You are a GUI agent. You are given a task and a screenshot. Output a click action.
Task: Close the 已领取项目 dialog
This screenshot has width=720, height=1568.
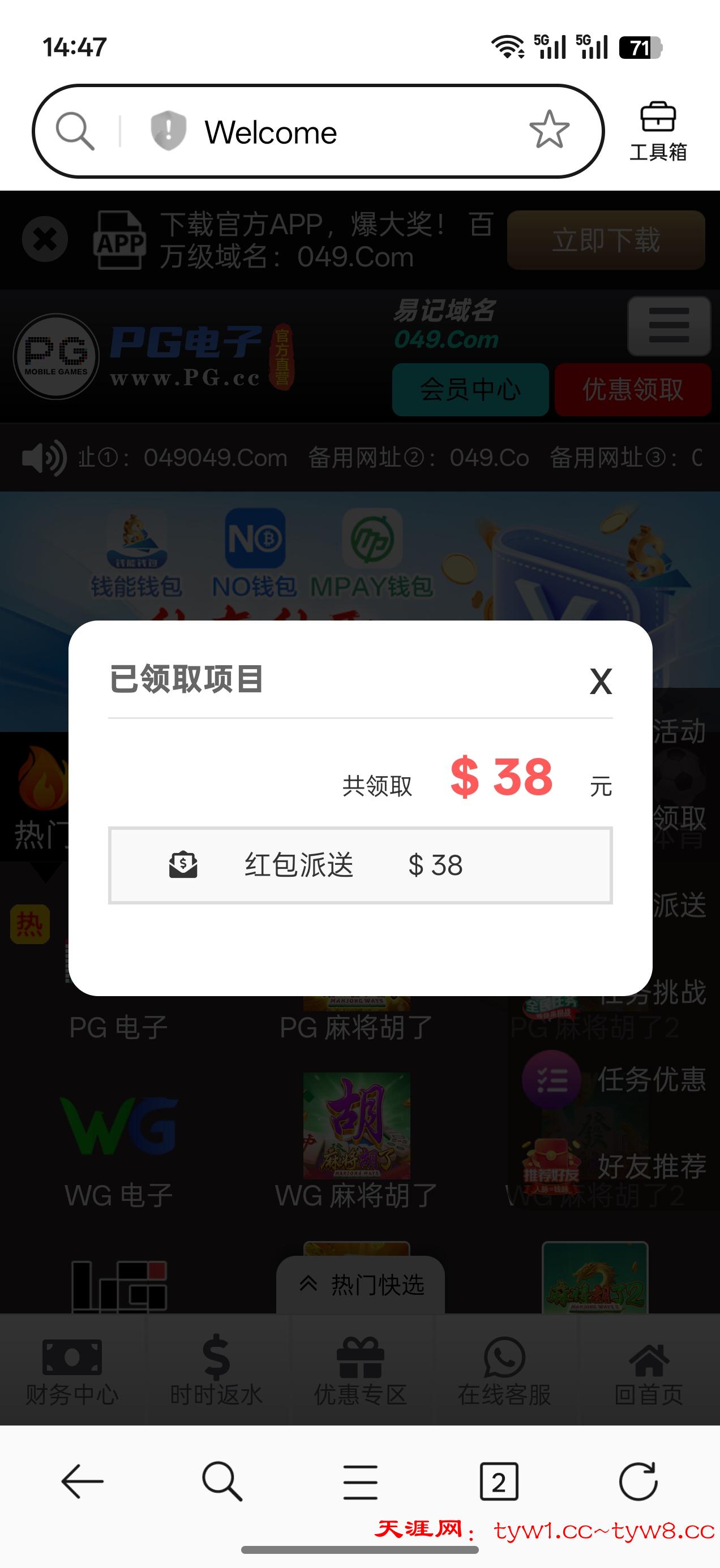point(601,681)
